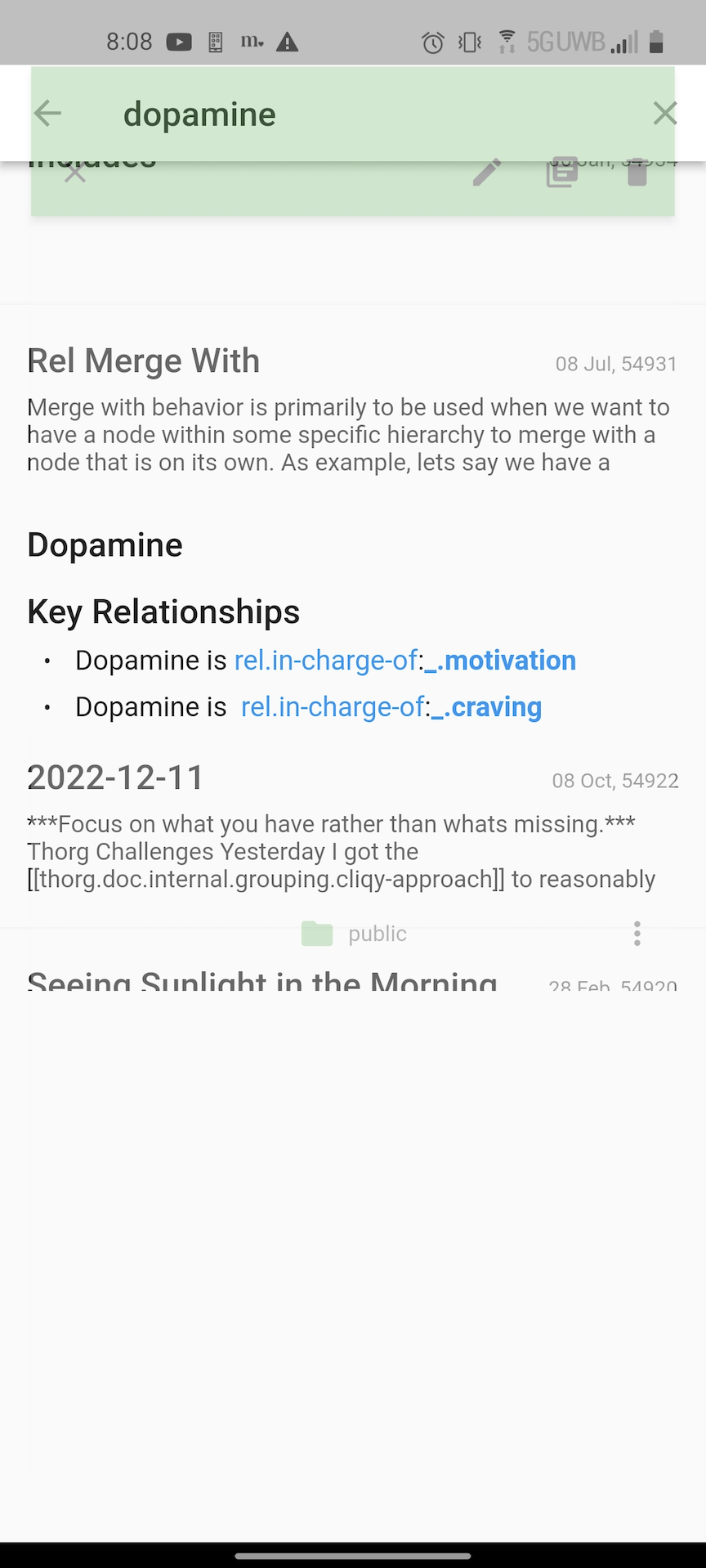Open the public folder
The width and height of the screenshot is (706, 1568).
pos(354,934)
